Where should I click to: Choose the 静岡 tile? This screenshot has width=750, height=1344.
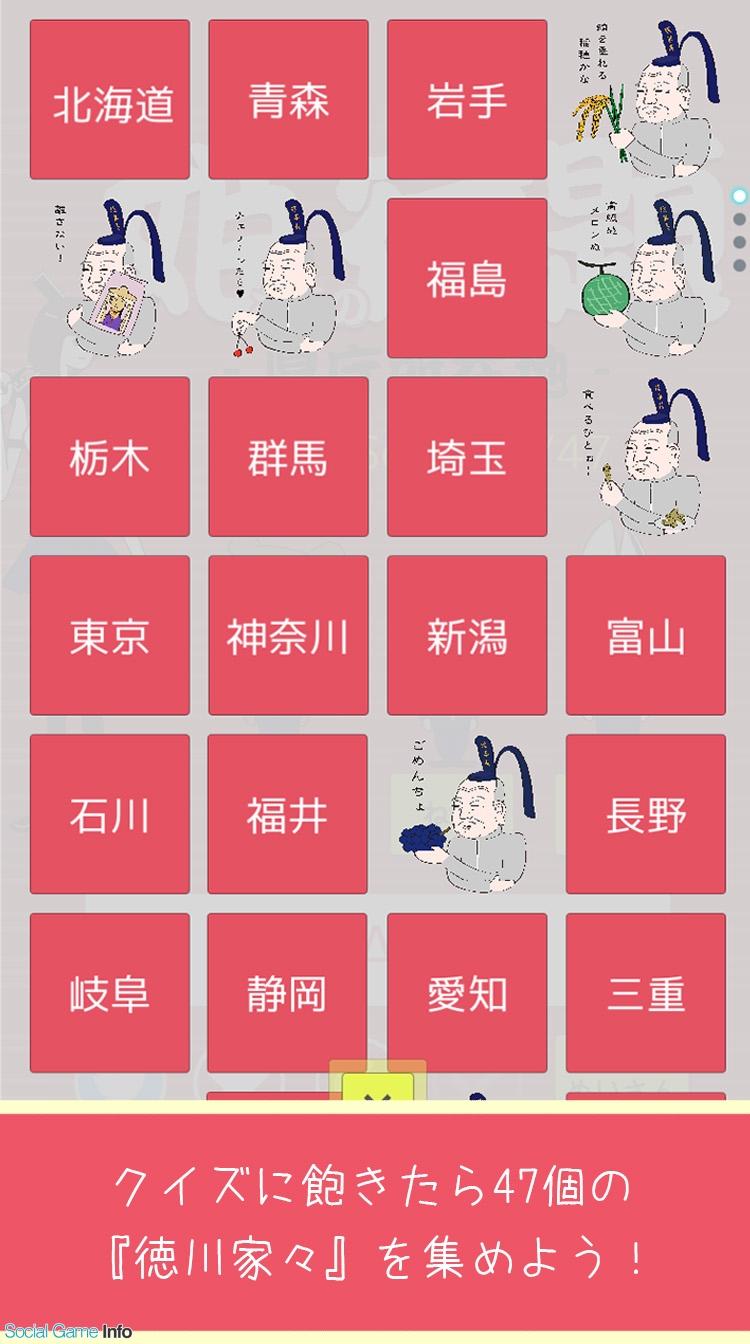288,993
